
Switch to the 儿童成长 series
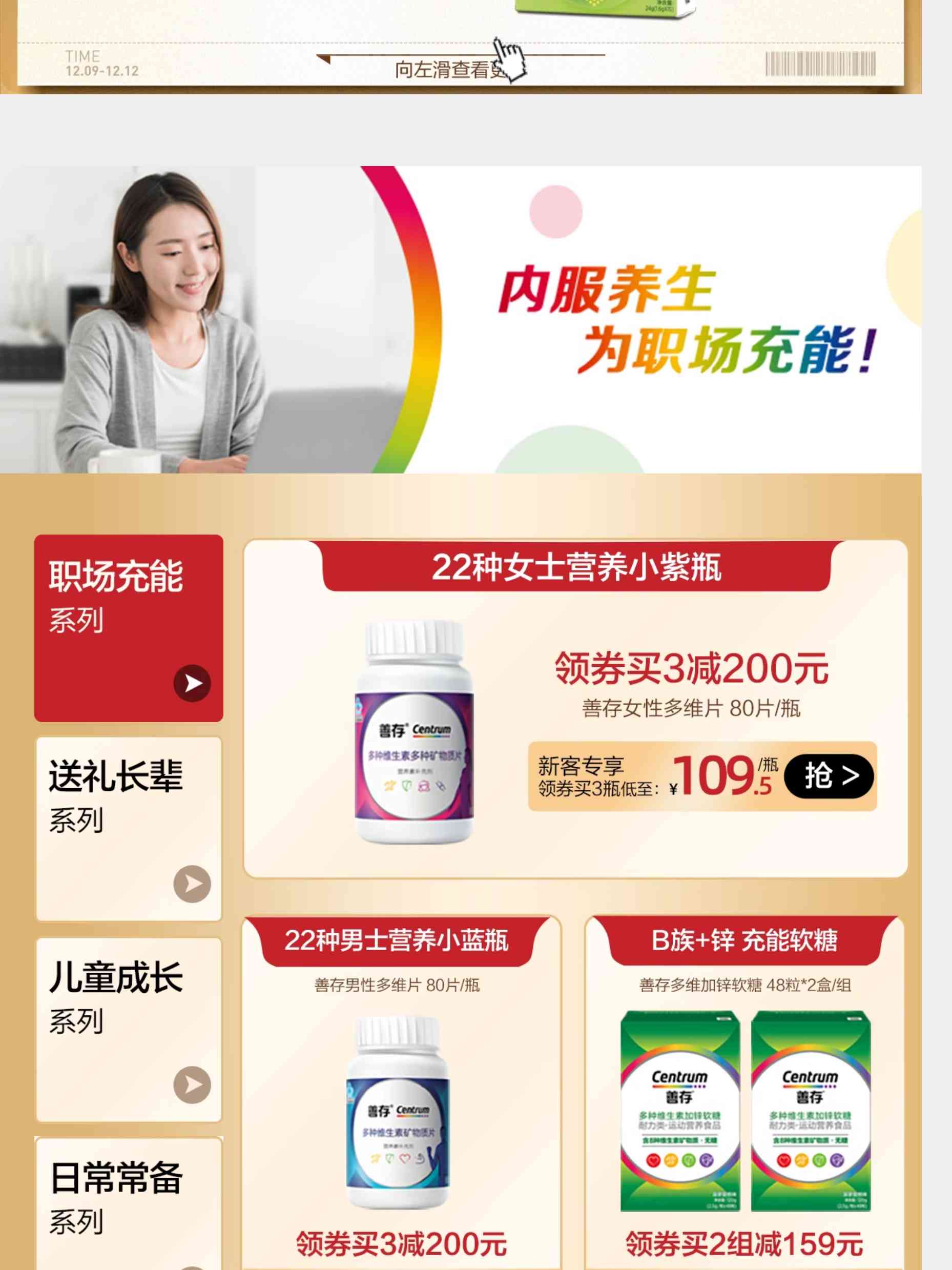(x=129, y=1030)
